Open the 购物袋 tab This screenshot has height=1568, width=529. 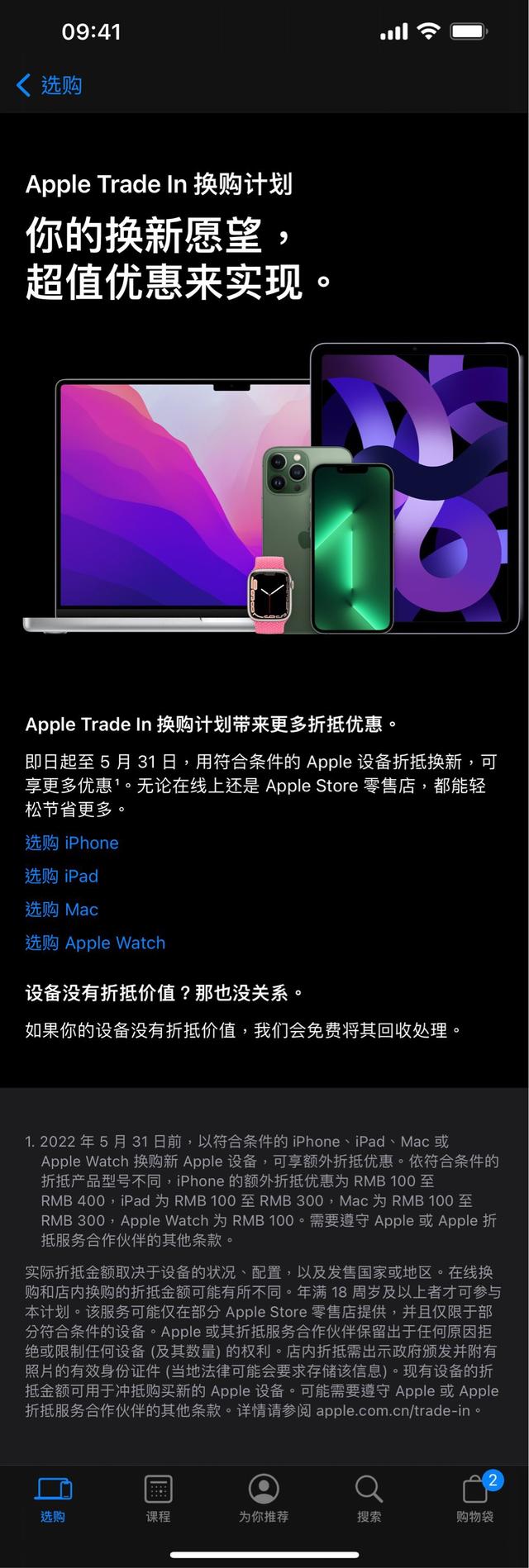pyautogui.click(x=475, y=1499)
